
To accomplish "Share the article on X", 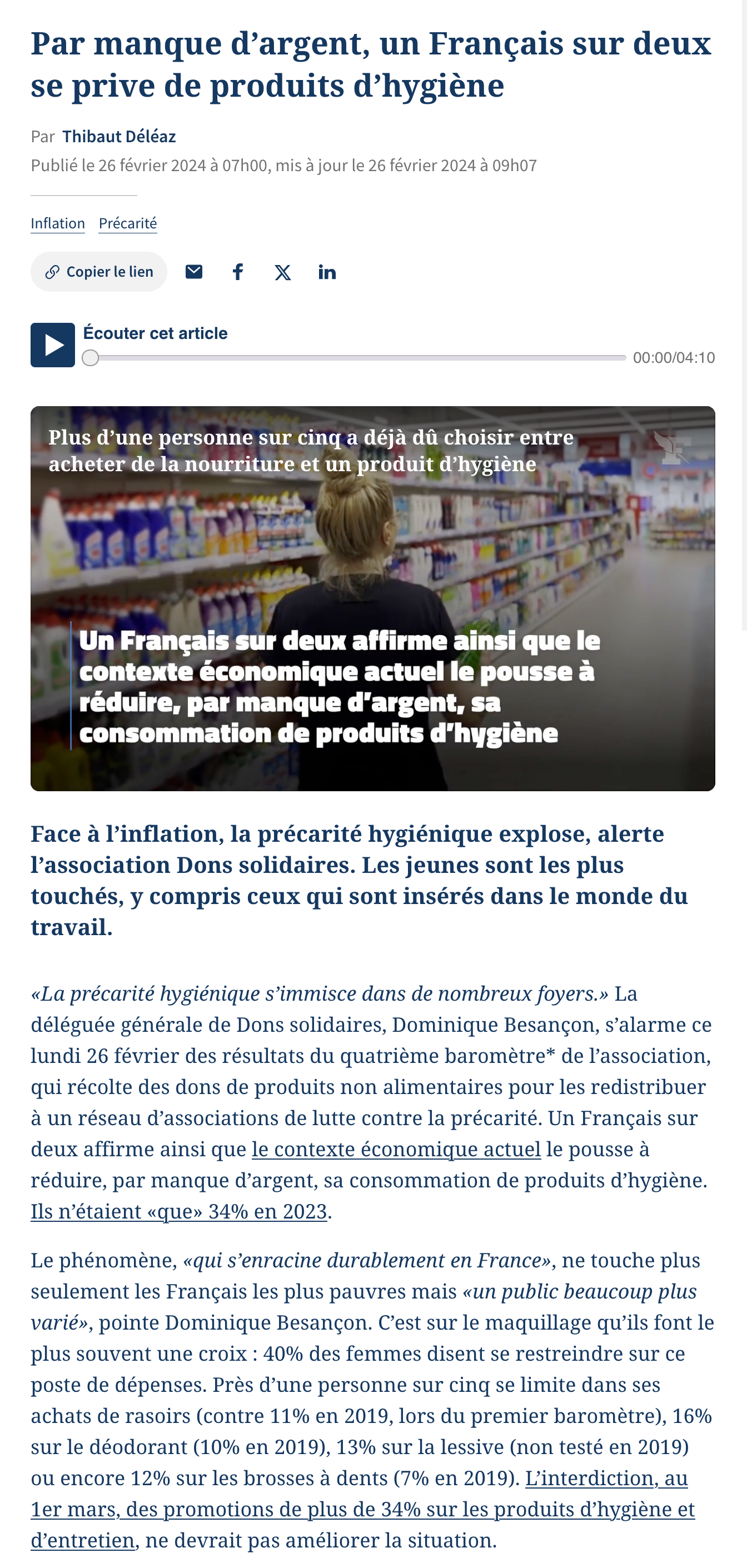I will (x=282, y=272).
